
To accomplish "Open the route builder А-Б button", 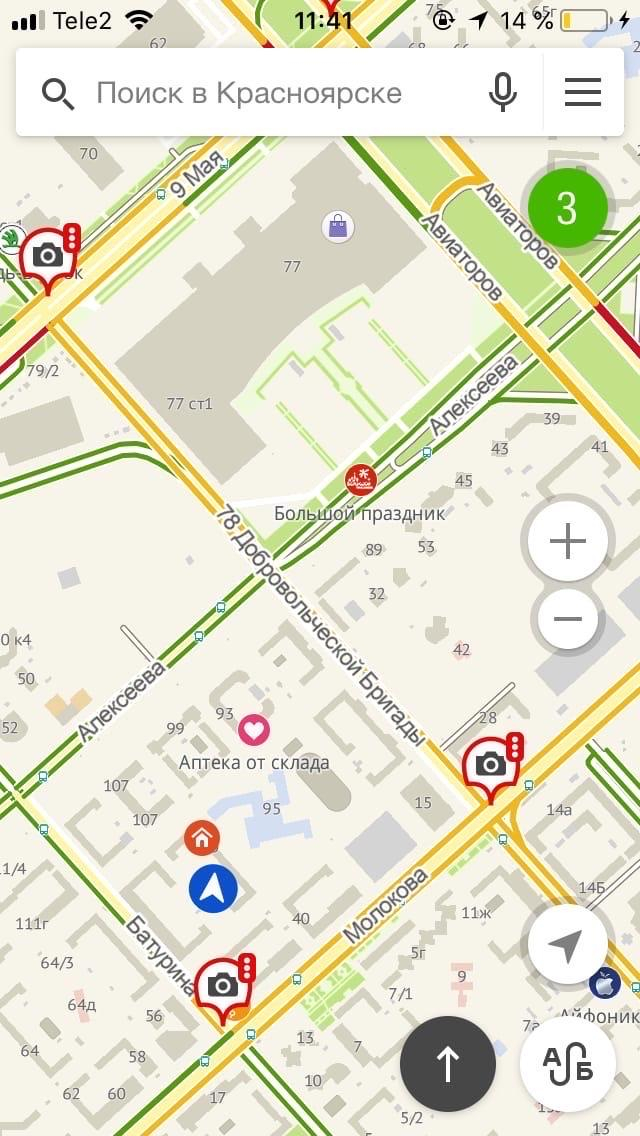I will [568, 1064].
